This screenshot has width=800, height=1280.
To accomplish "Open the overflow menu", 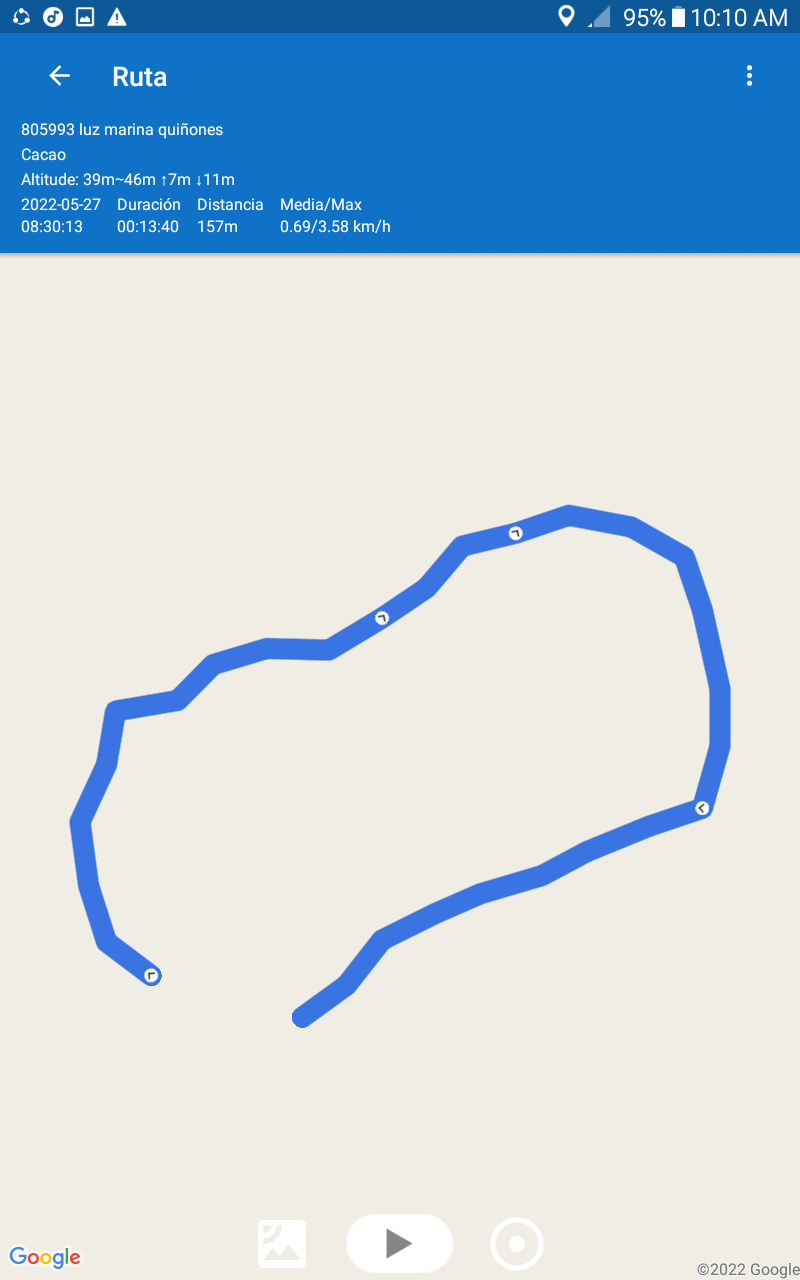I will [749, 76].
